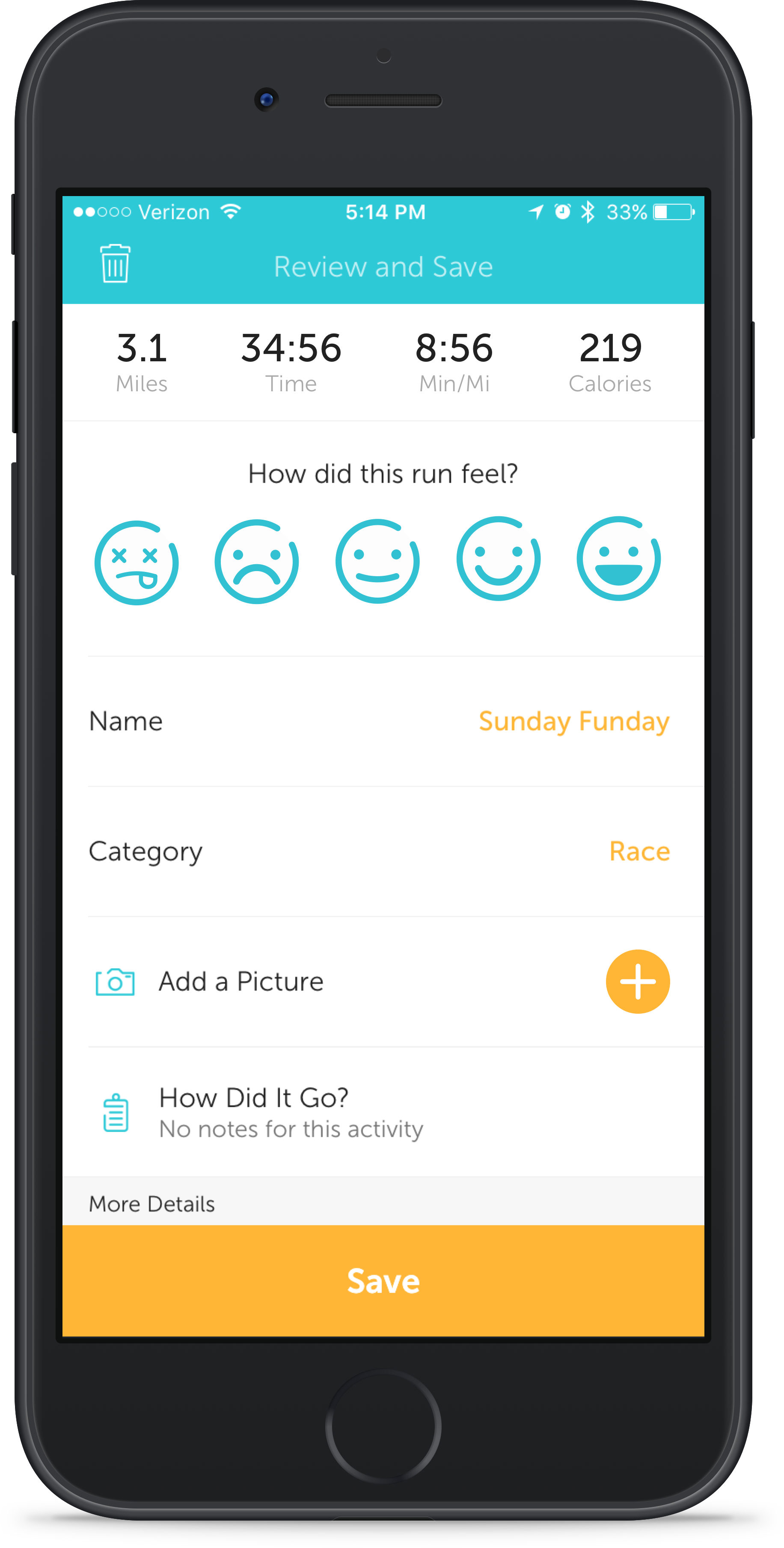
Task: Open How Did It Go notes
Action: coord(291,1112)
